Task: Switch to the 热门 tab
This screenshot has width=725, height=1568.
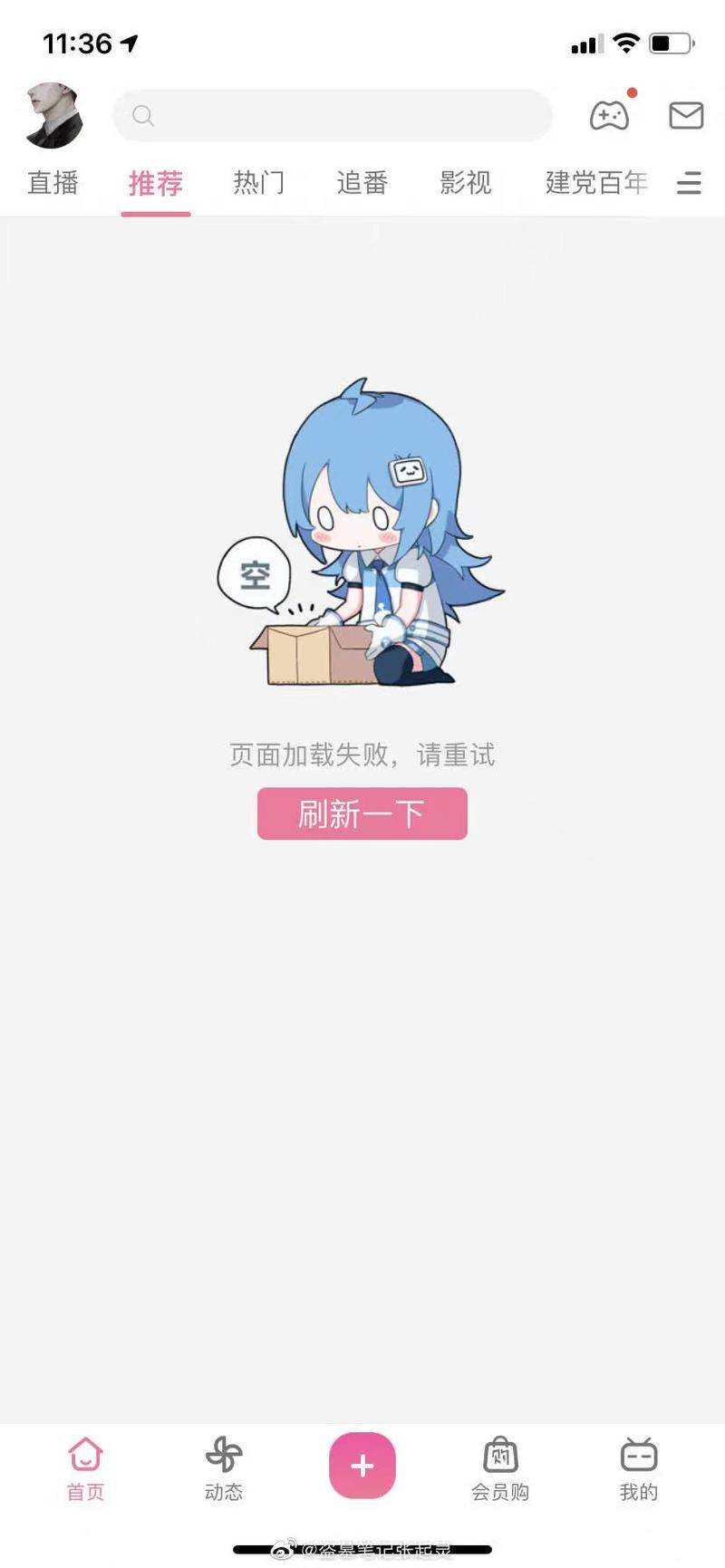Action: pos(259,183)
